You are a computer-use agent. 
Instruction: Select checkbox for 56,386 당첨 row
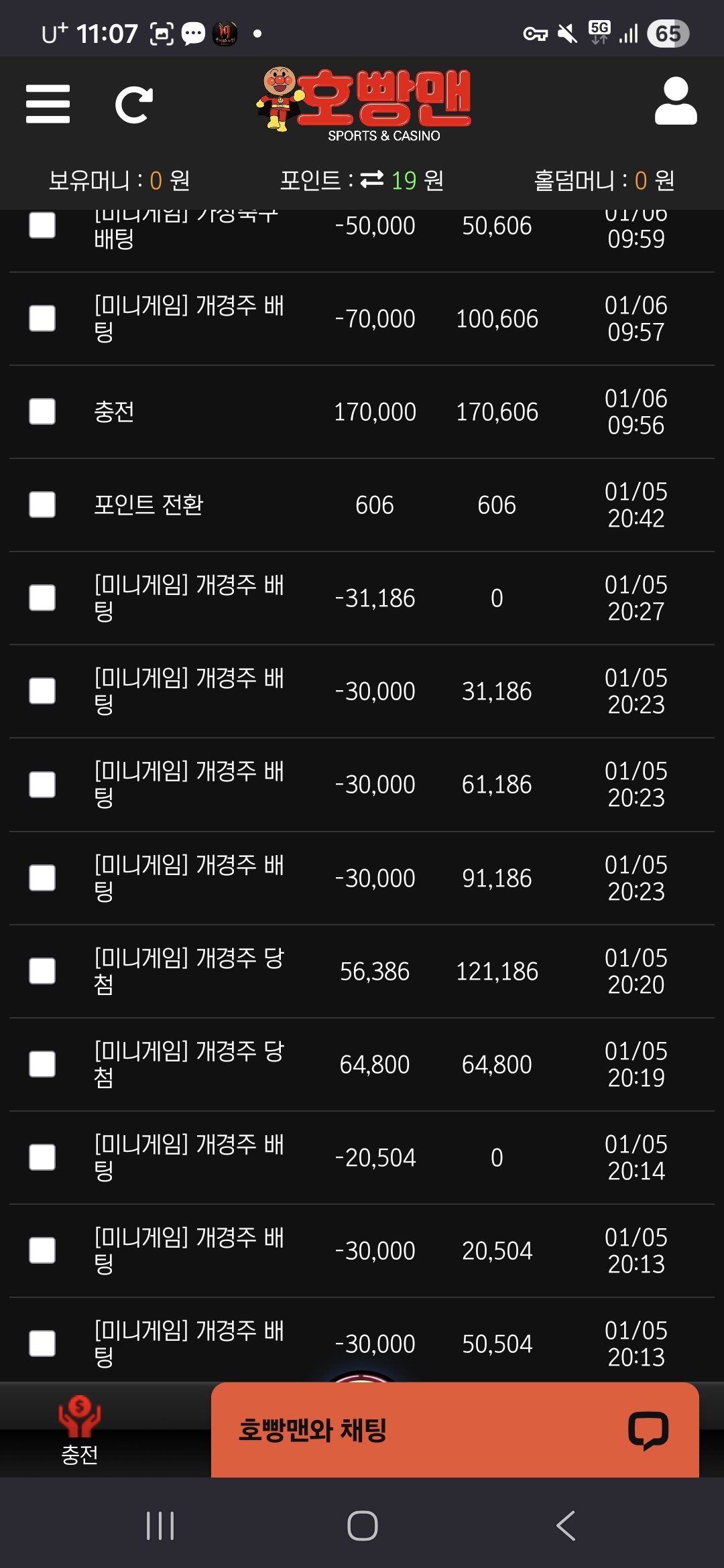pos(42,971)
